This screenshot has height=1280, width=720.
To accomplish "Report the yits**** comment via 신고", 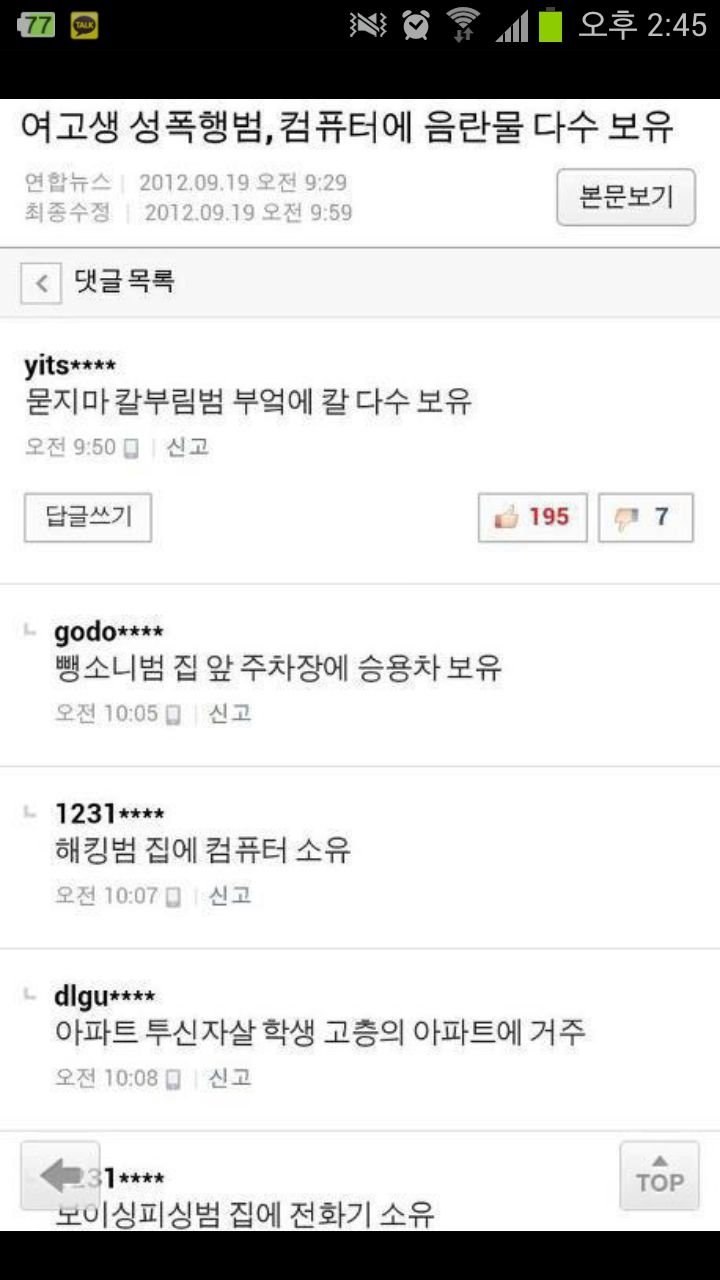I will pos(187,447).
